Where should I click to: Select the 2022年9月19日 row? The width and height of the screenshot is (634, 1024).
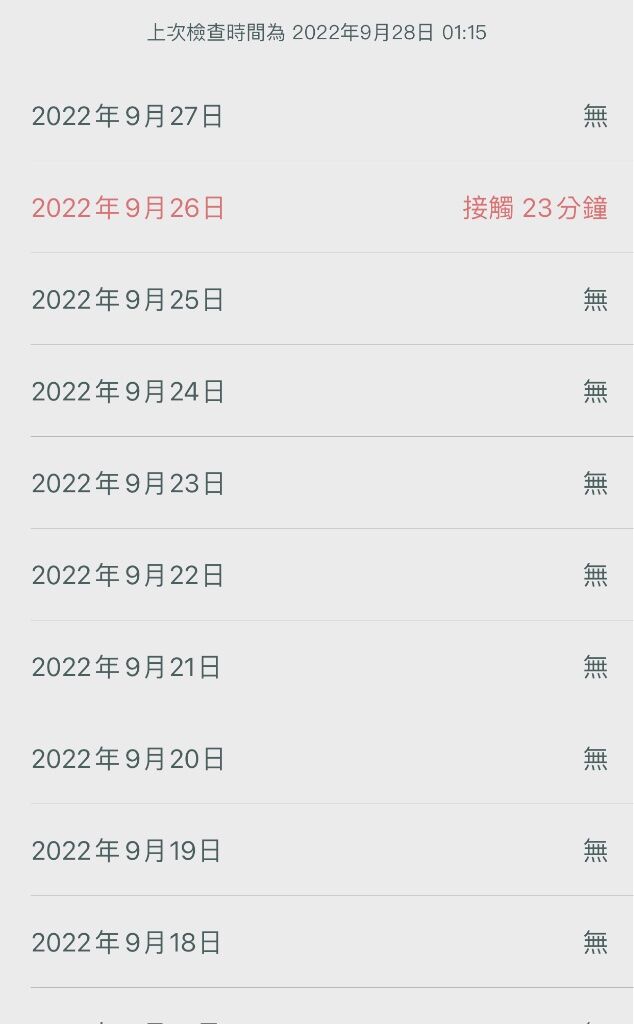pos(317,850)
